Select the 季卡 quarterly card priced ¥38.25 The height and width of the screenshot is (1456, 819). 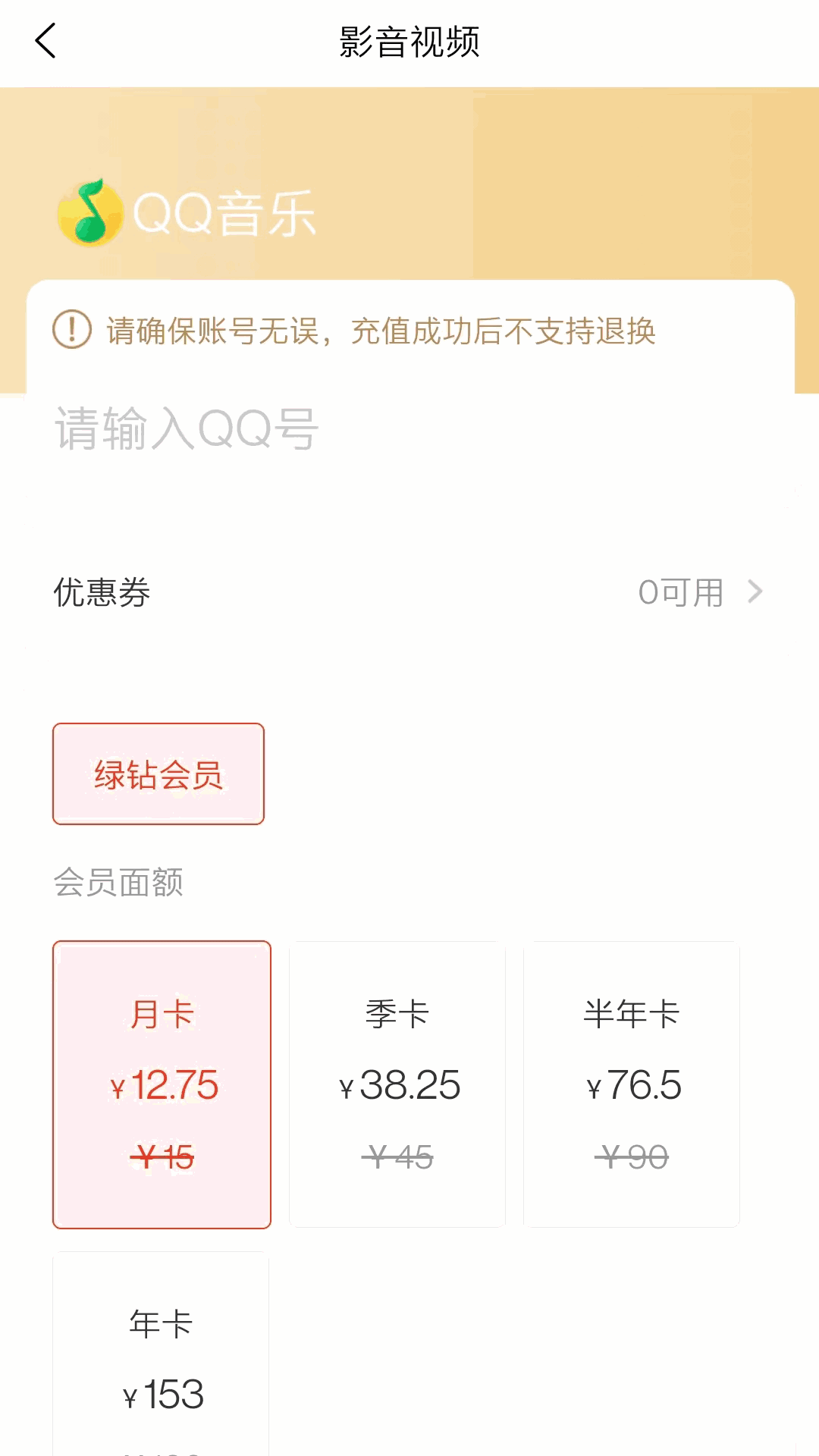coord(397,1083)
